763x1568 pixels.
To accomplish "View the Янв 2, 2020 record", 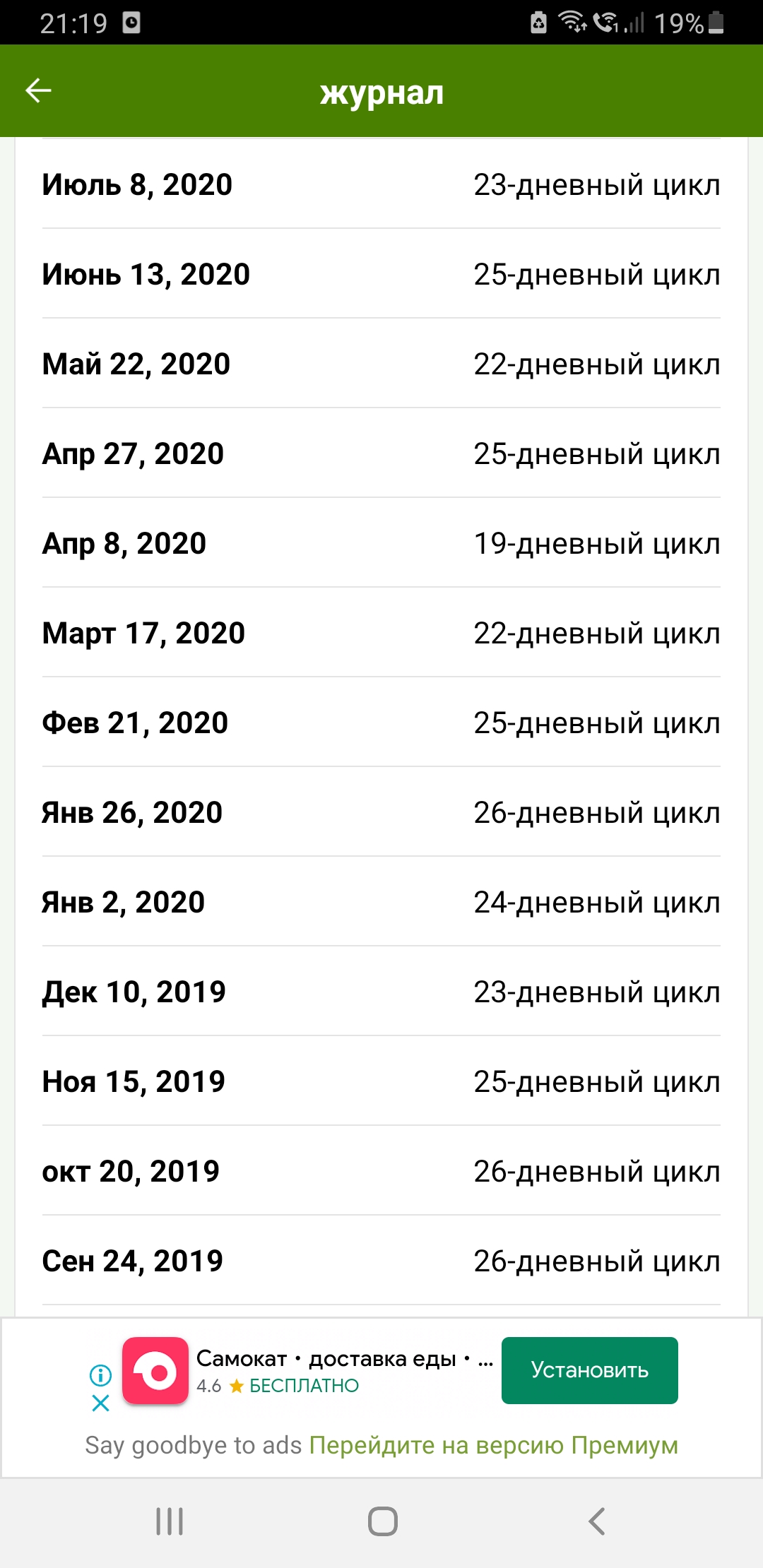I will tap(381, 902).
